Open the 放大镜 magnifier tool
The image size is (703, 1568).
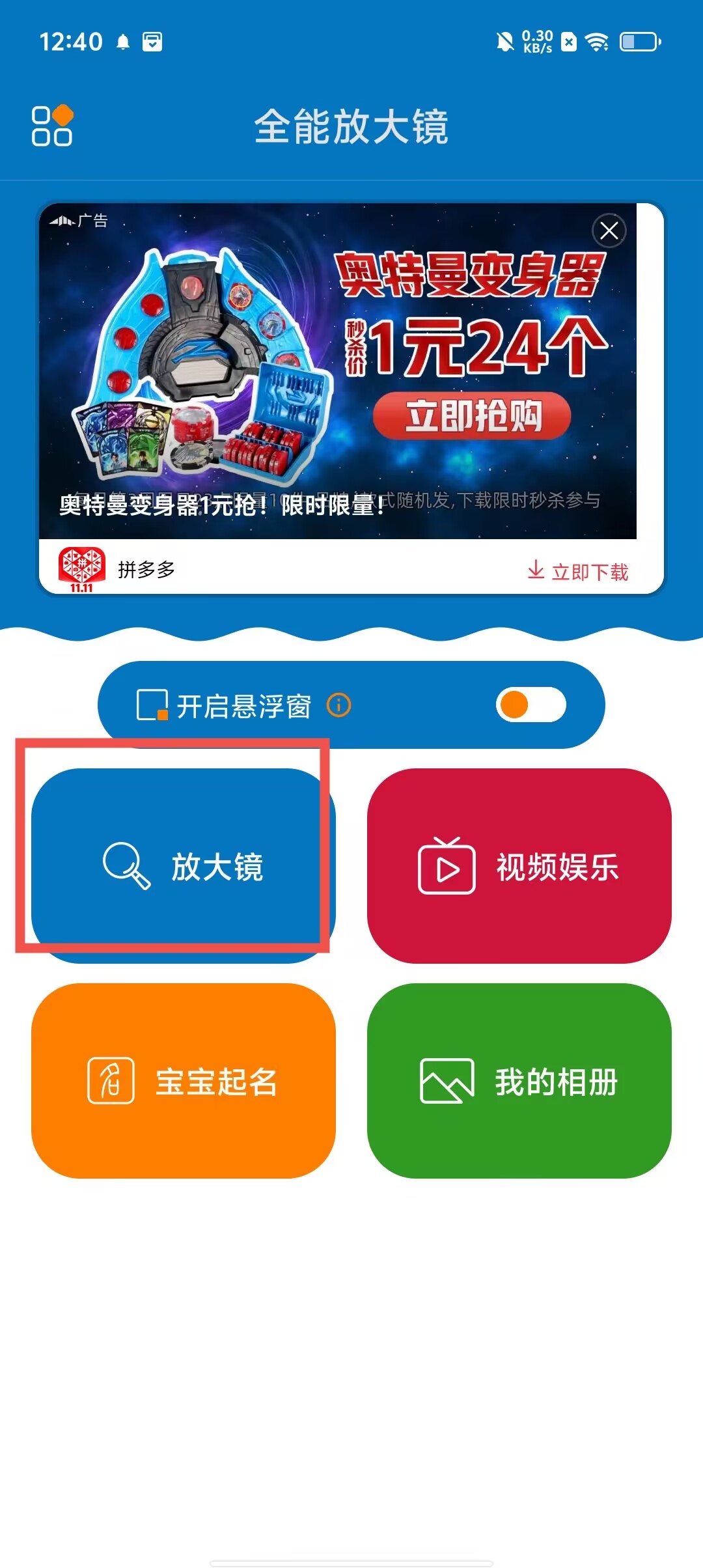tap(183, 865)
